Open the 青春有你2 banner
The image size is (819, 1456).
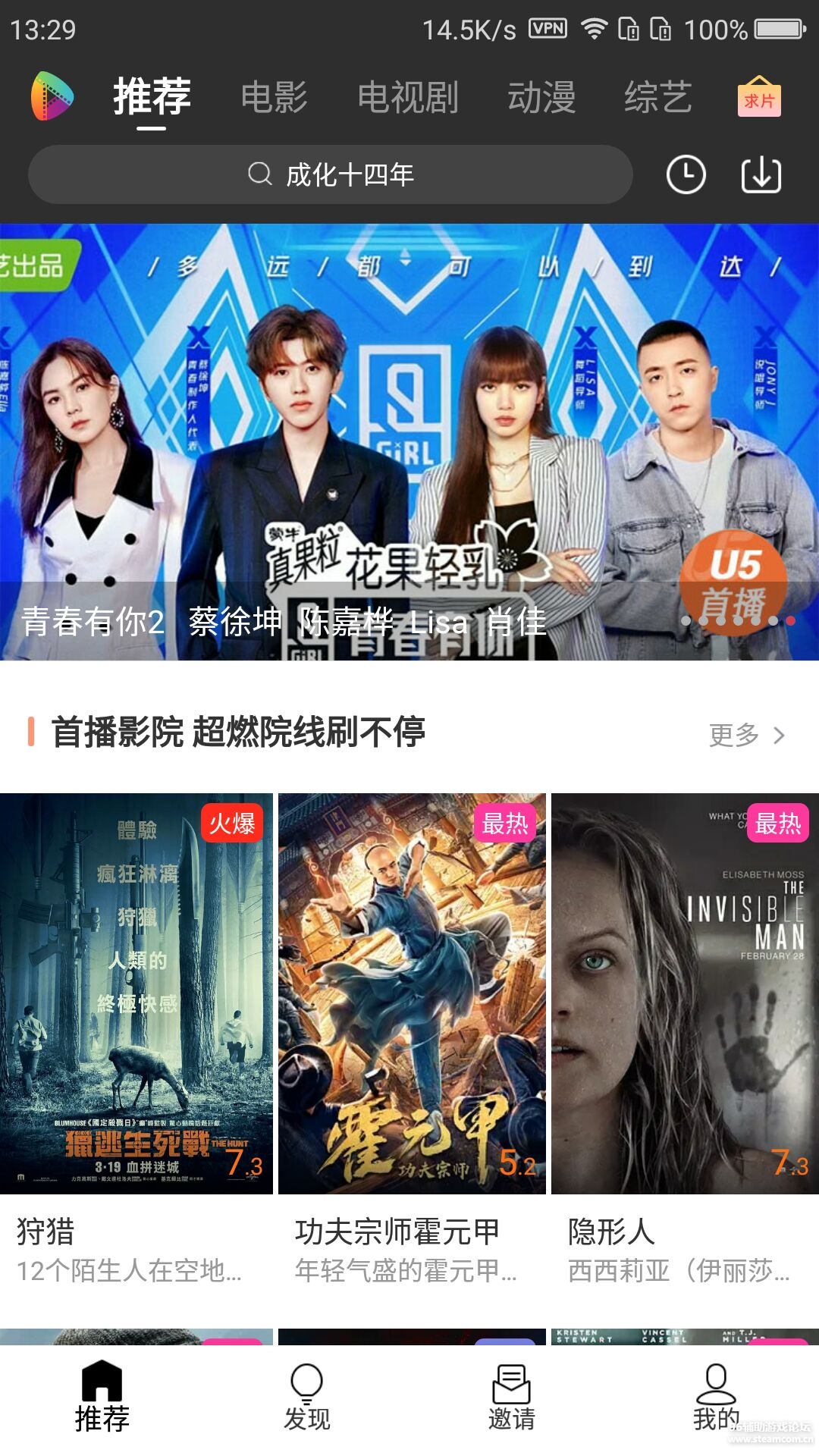click(409, 441)
